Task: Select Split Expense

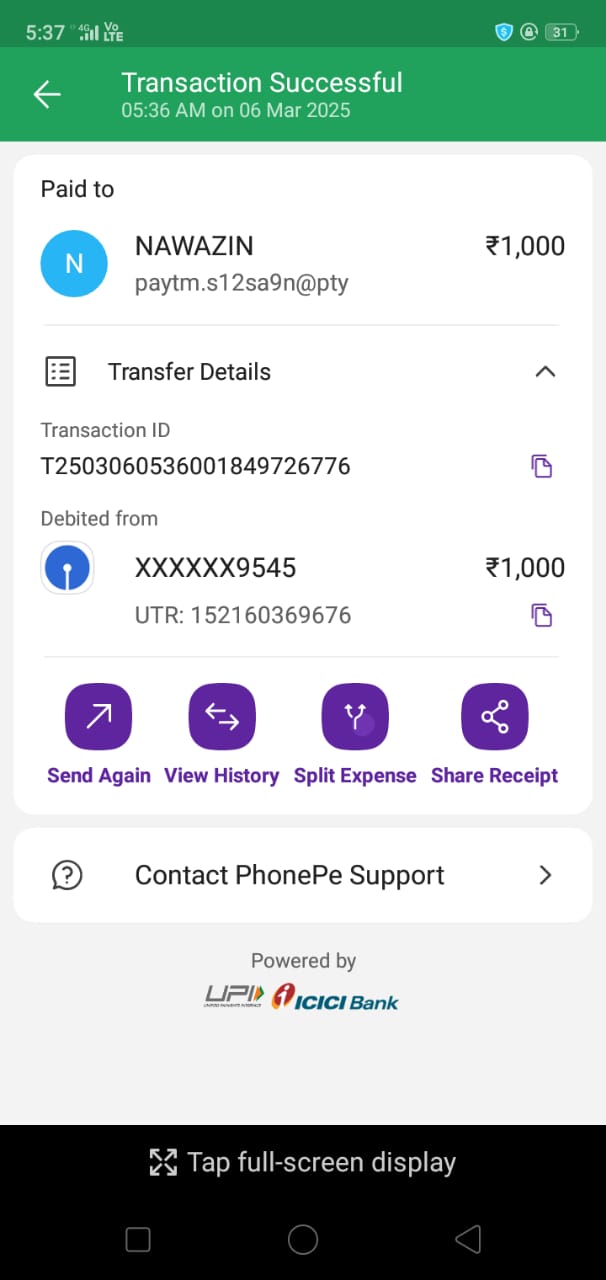Action: pyautogui.click(x=355, y=717)
